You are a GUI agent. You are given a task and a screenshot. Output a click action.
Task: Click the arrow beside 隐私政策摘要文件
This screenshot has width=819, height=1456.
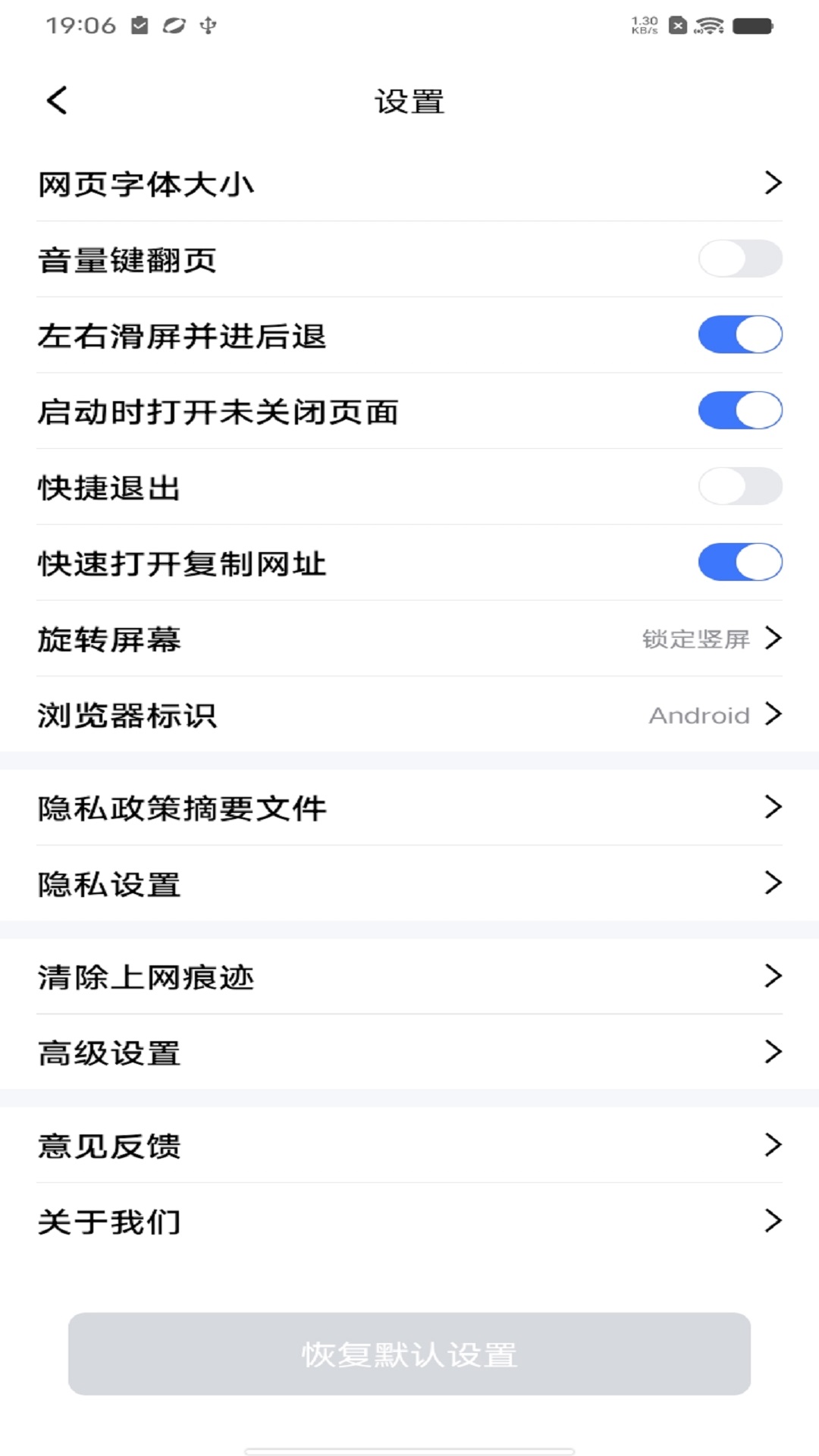(772, 807)
